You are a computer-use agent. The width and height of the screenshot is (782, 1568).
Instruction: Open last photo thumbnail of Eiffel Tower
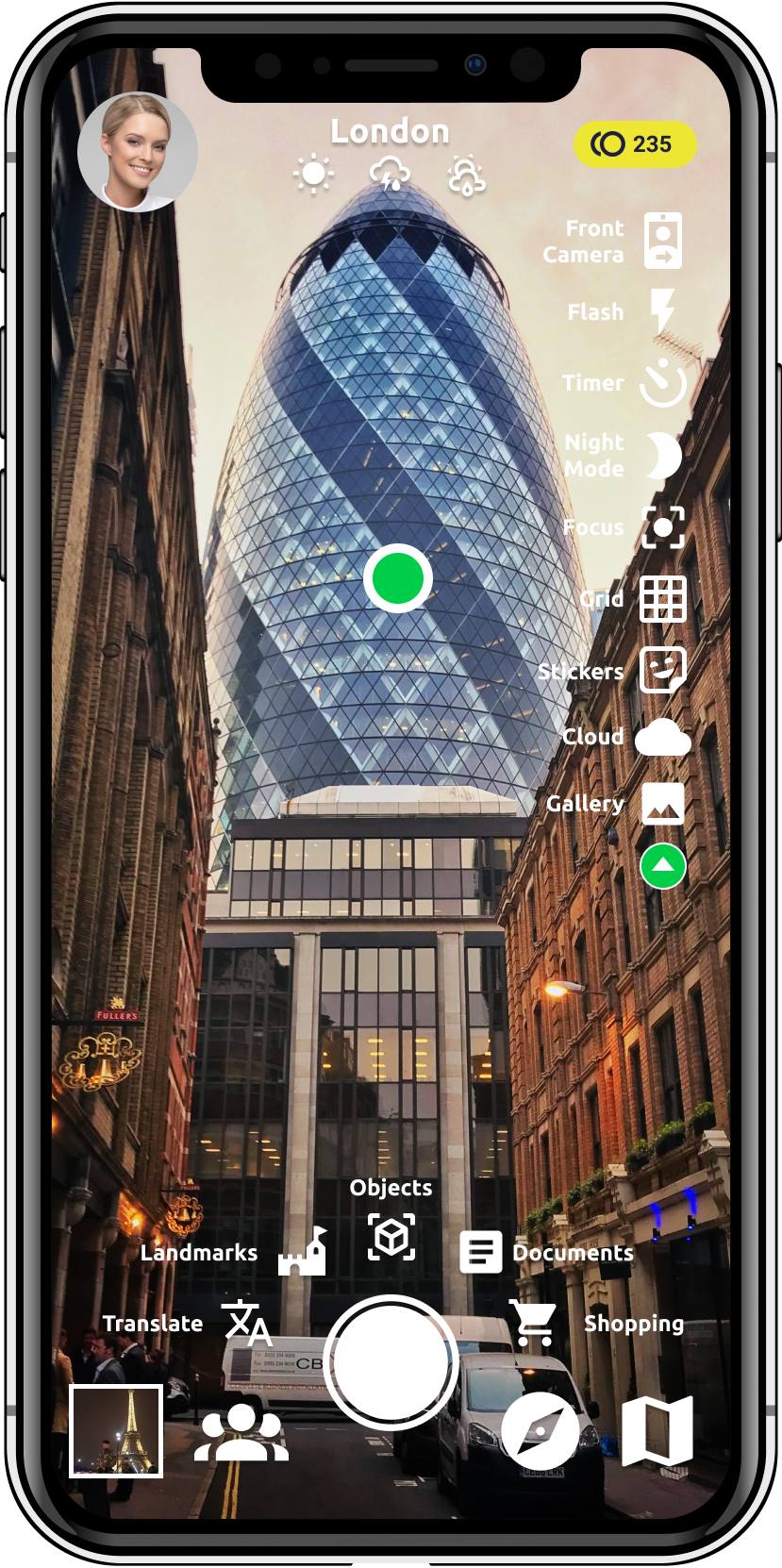point(116,1430)
